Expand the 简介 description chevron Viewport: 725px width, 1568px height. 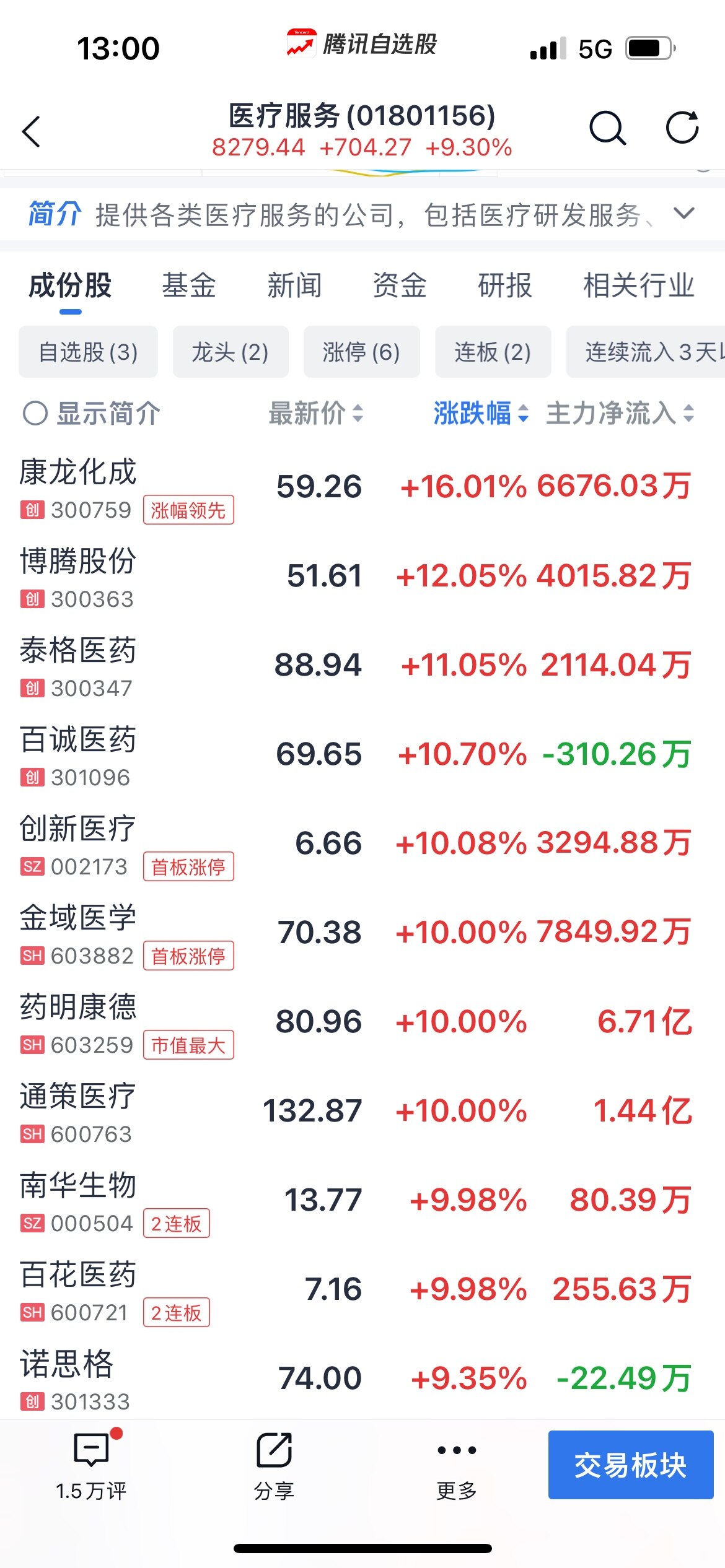point(684,214)
